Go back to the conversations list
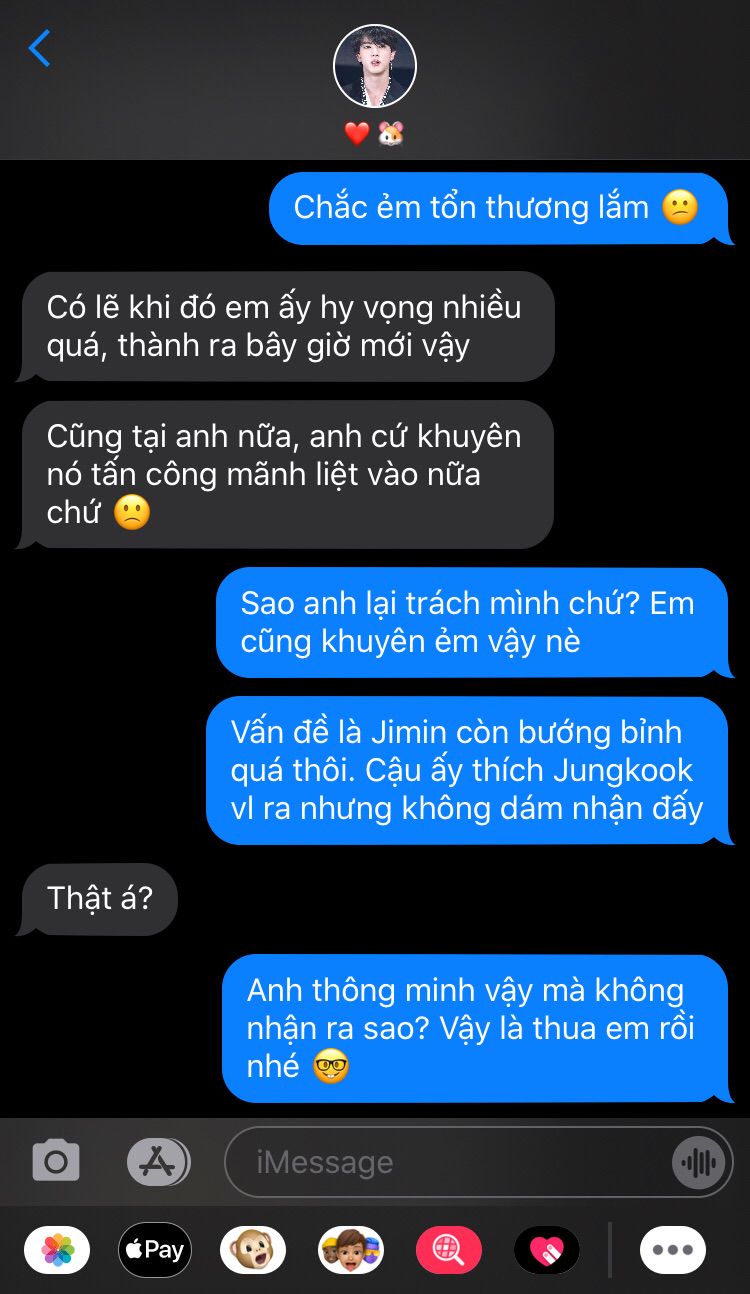The width and height of the screenshot is (750, 1294). 39,48
